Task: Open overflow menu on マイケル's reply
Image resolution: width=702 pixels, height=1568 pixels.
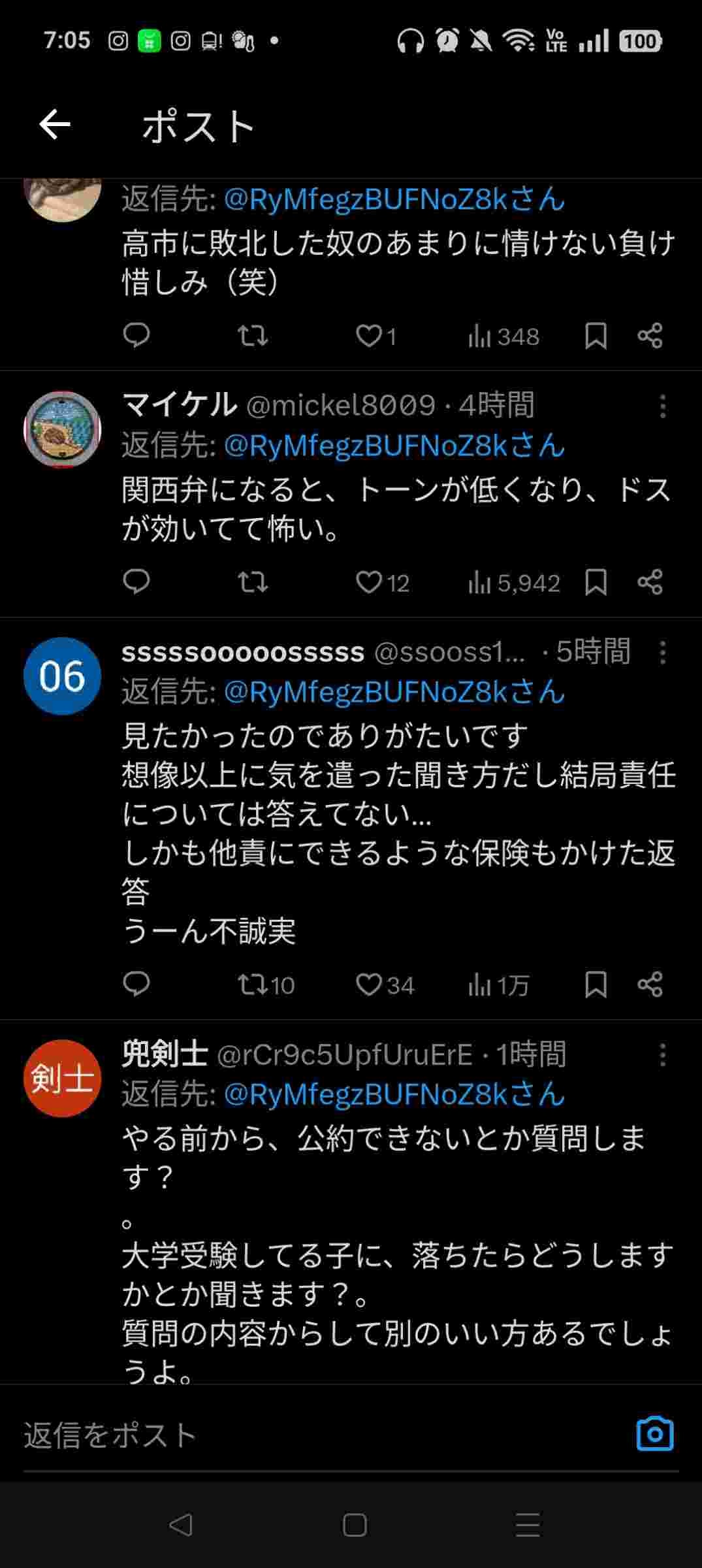Action: pos(662,406)
